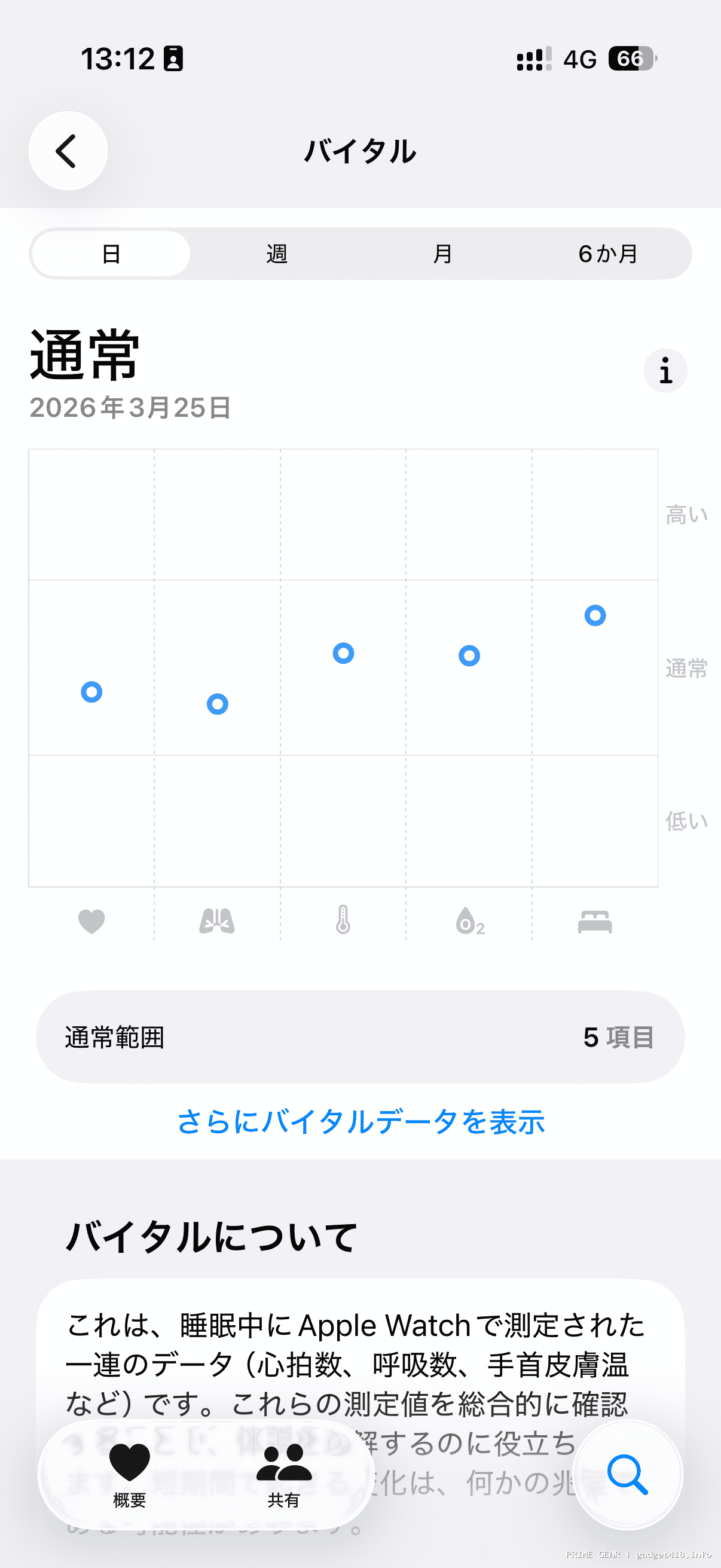Select the respiratory rate data point

(217, 704)
